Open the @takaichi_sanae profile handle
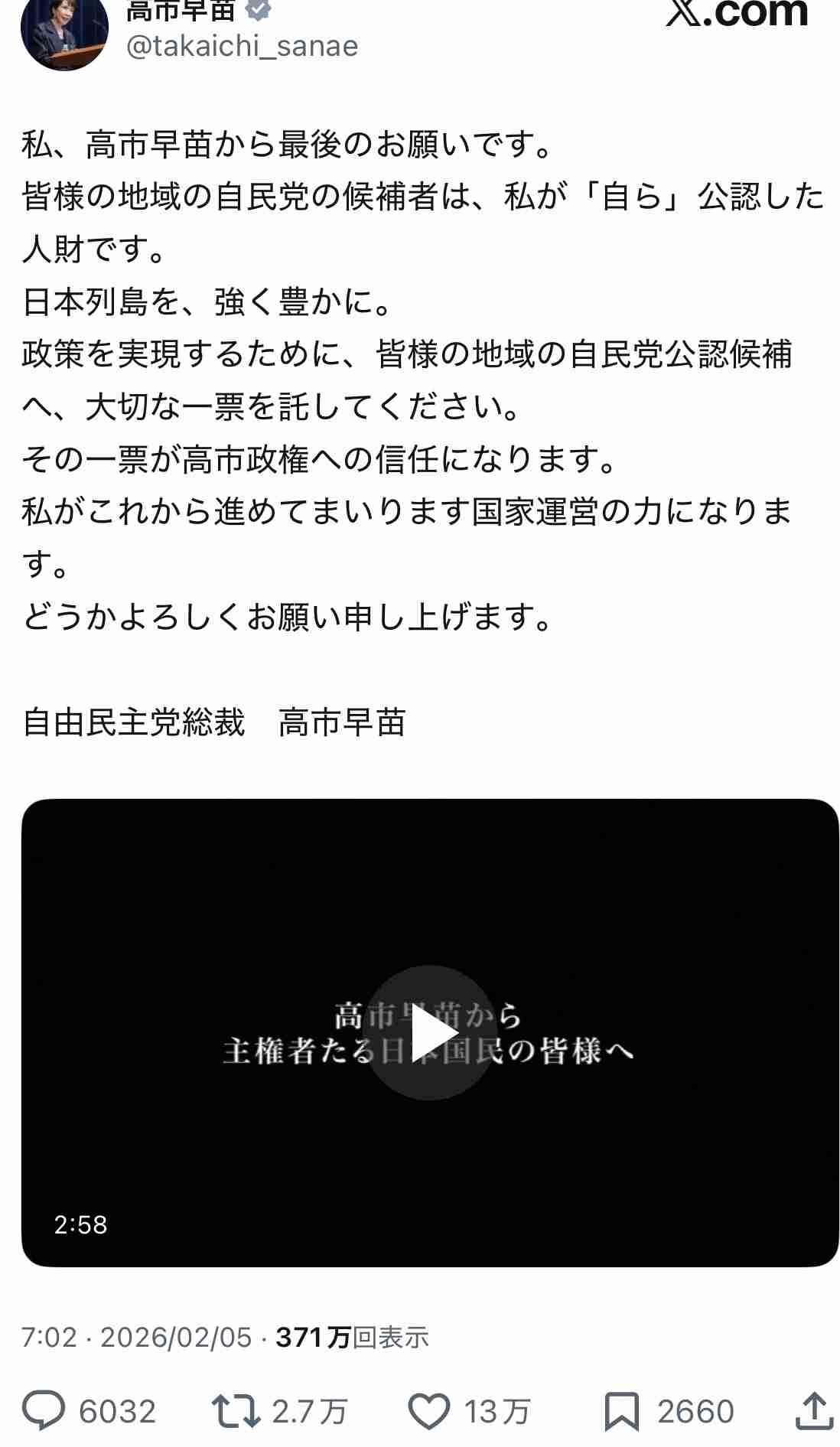 242,47
